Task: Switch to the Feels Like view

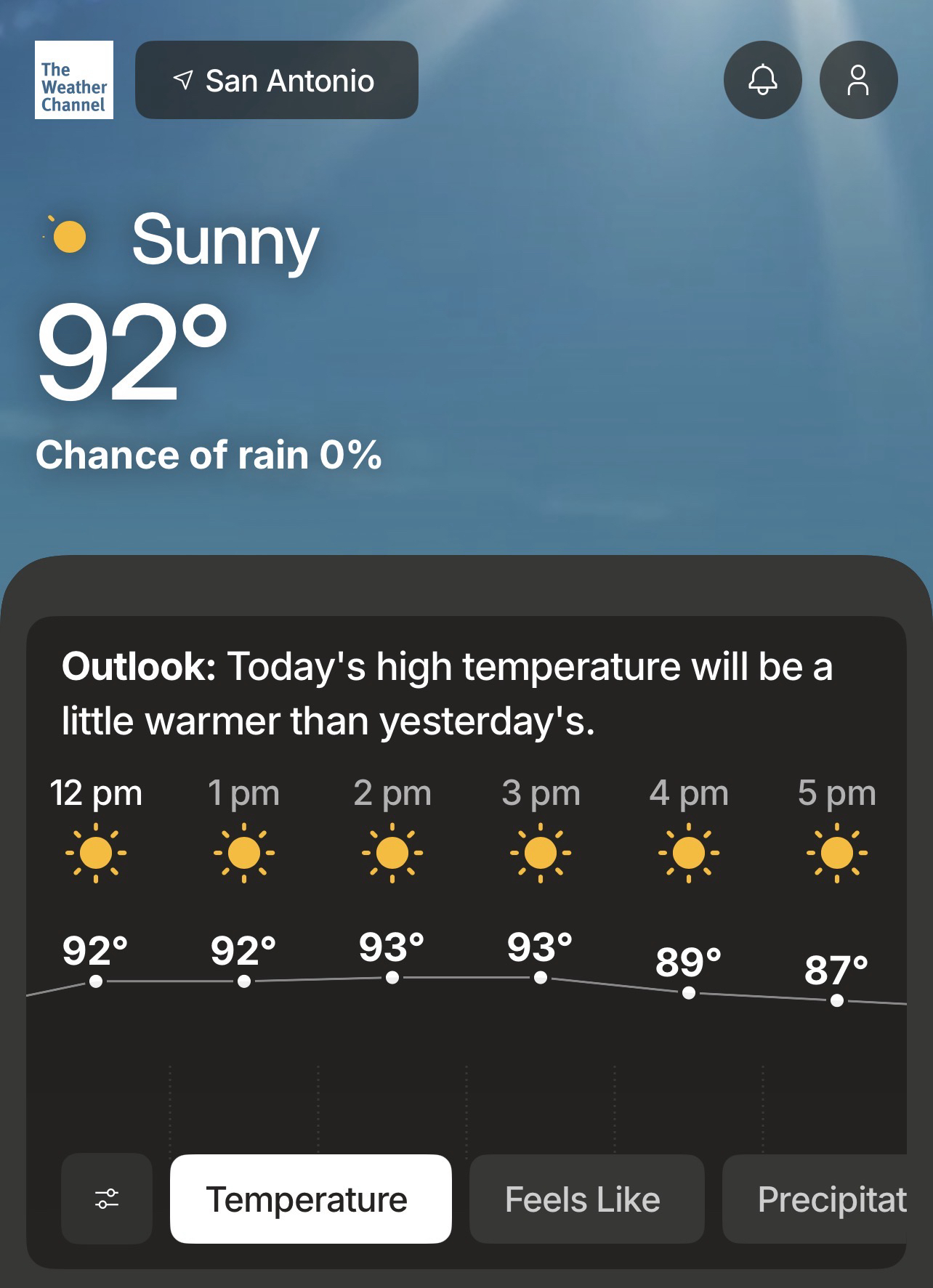Action: (x=586, y=1199)
